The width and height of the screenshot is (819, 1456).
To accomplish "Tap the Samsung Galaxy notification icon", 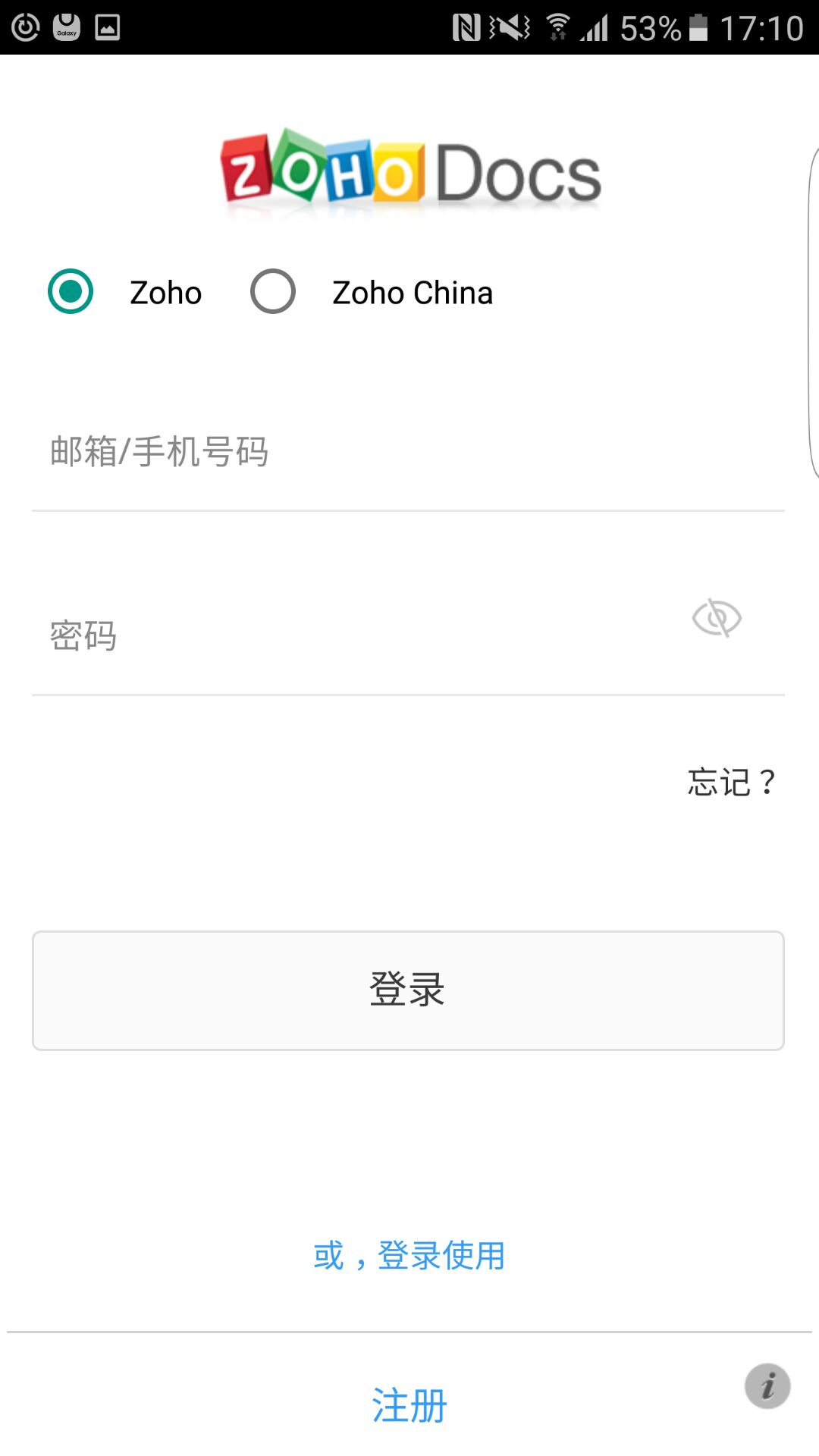I will pyautogui.click(x=66, y=27).
